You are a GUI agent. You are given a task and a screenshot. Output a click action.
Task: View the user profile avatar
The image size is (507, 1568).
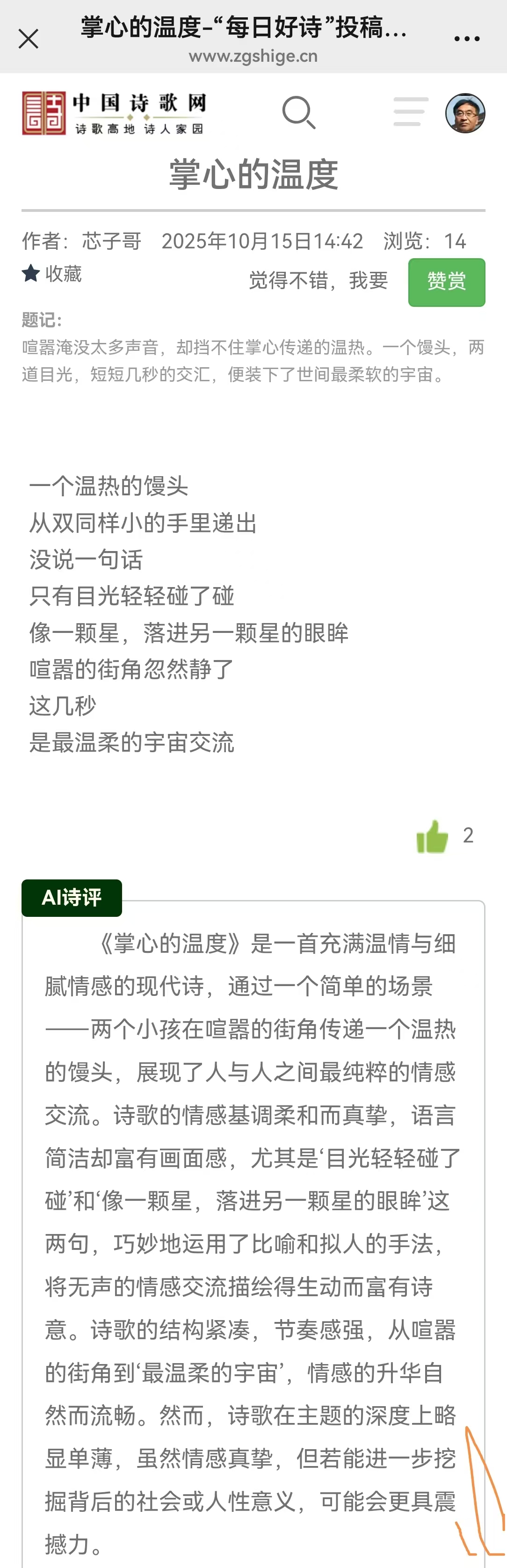coord(465,113)
